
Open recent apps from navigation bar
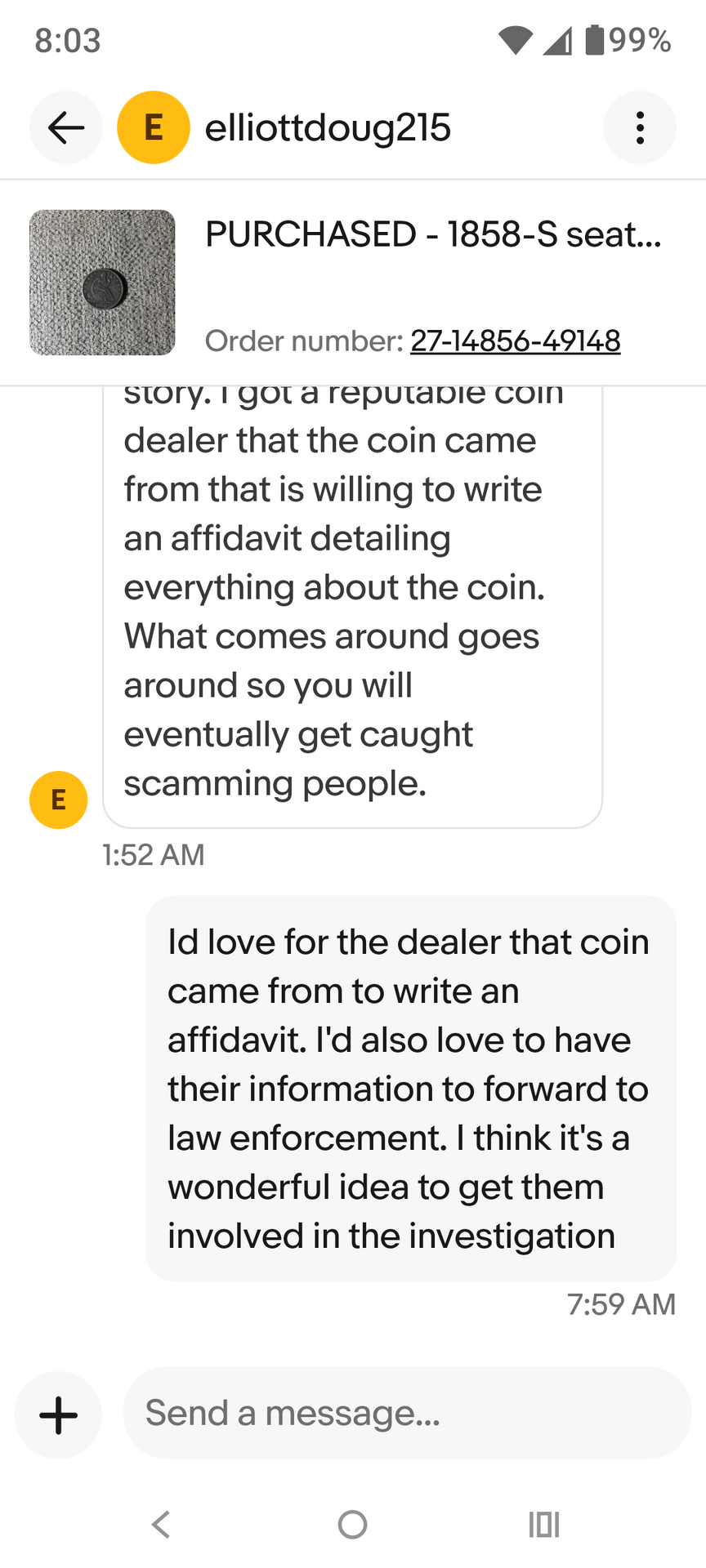[x=543, y=1524]
